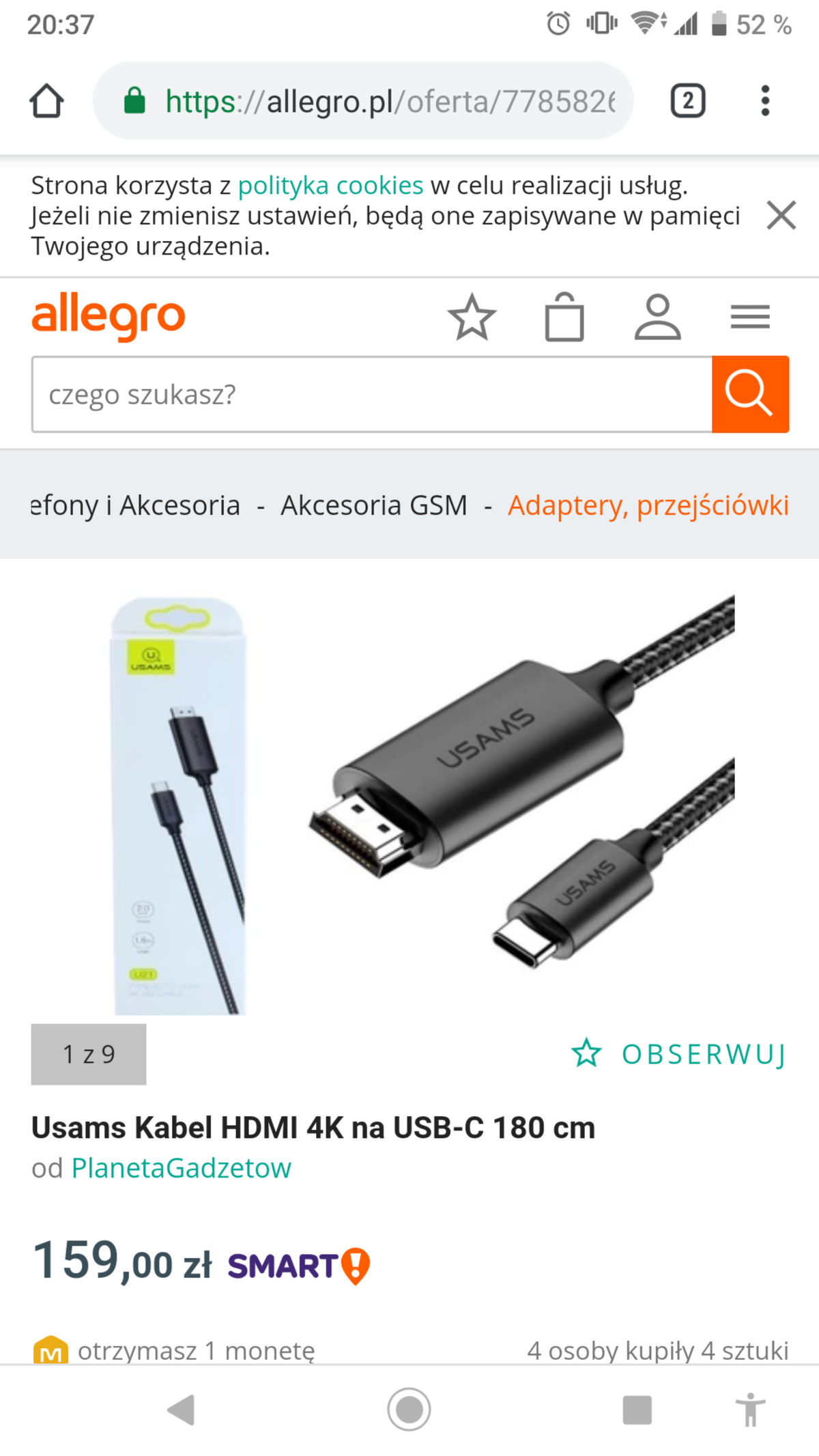Image resolution: width=819 pixels, height=1456 pixels.
Task: Open the Usams HDMI cable product photo
Action: pos(423,805)
